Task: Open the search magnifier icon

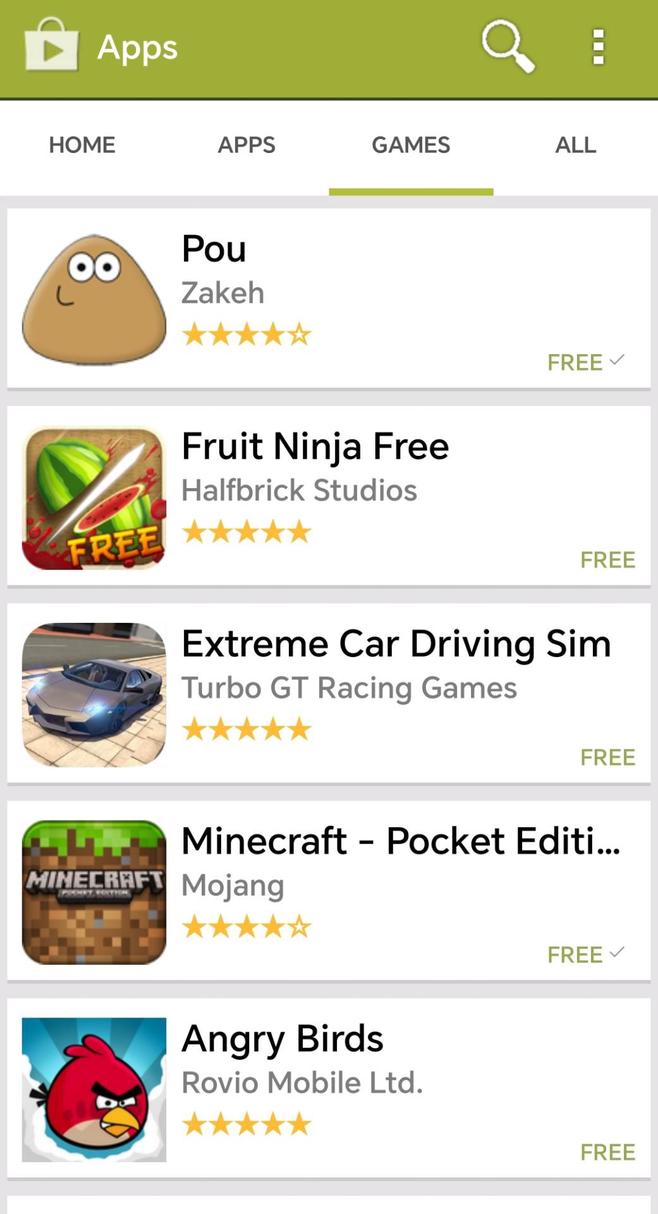Action: click(507, 47)
